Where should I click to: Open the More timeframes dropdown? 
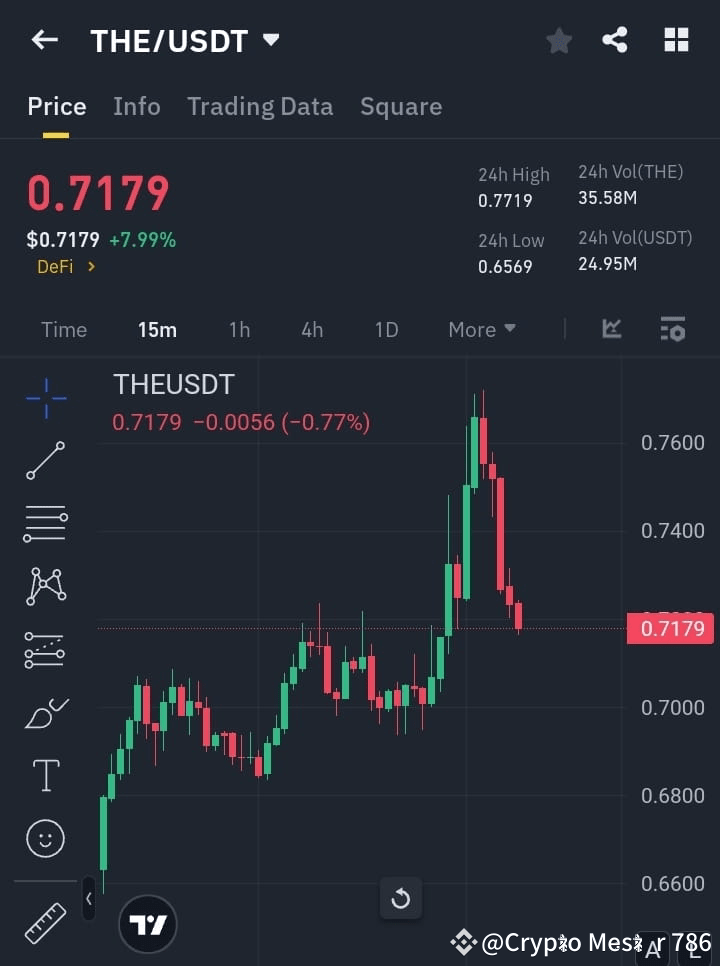click(x=481, y=329)
